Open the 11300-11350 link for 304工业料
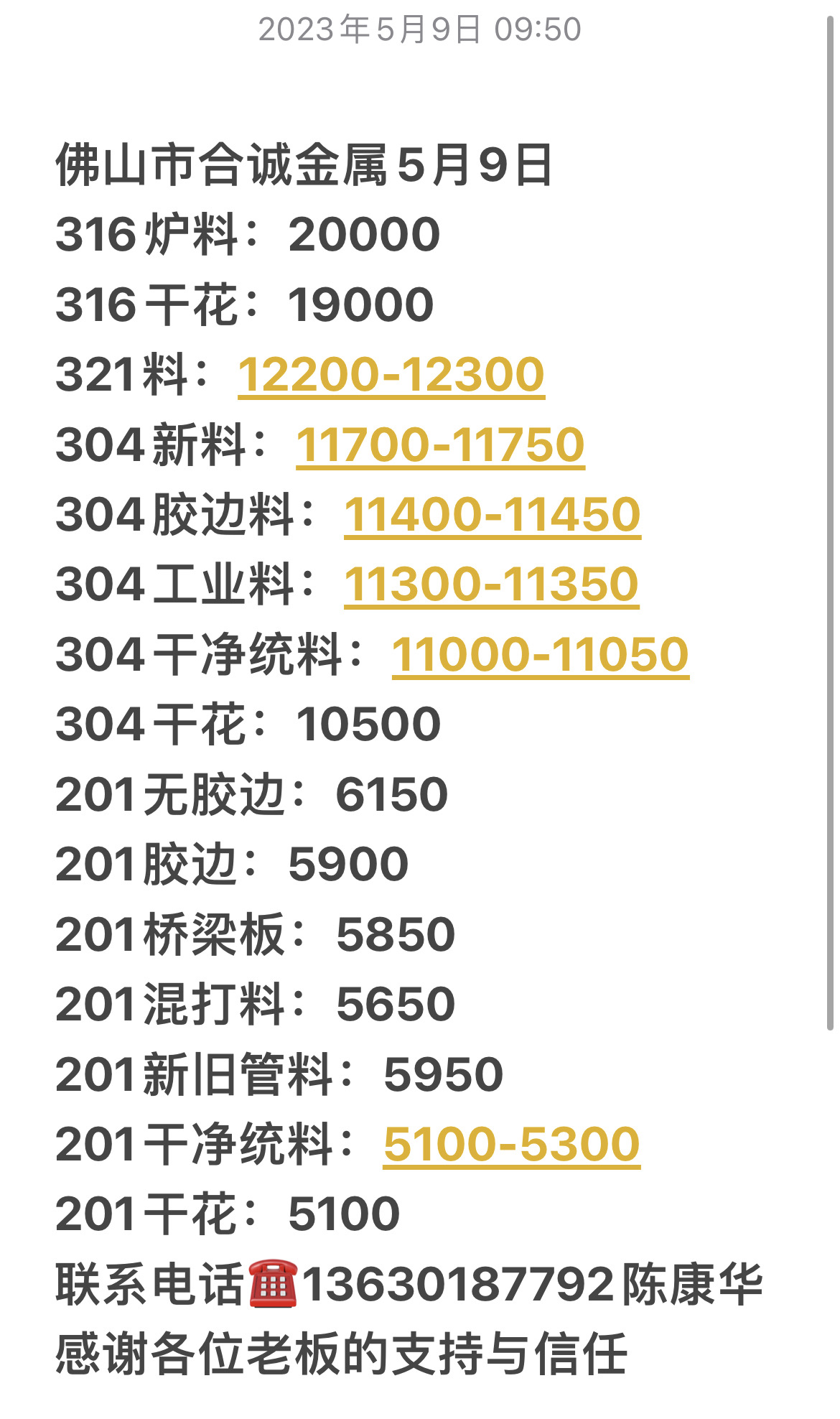 491,584
